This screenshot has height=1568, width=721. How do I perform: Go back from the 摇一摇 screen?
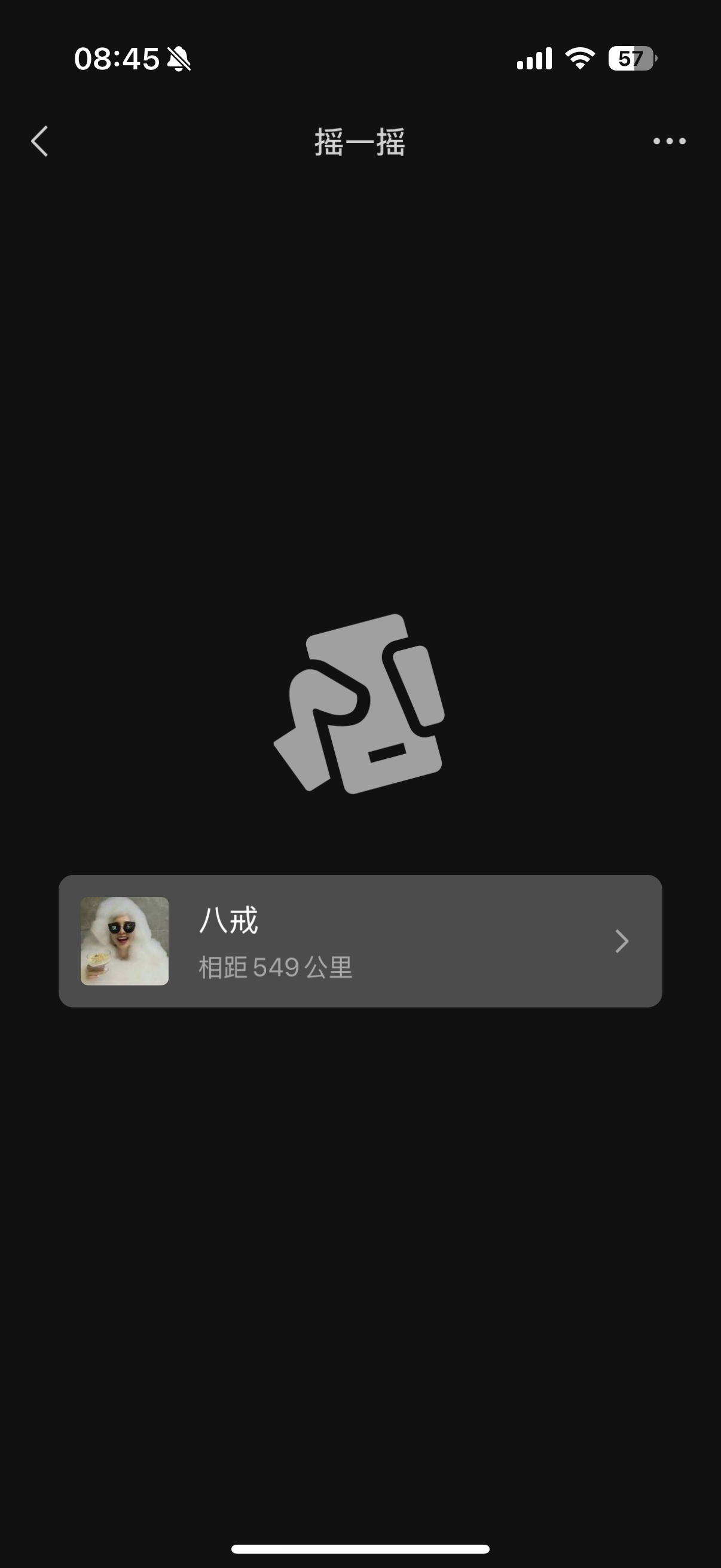click(x=39, y=141)
